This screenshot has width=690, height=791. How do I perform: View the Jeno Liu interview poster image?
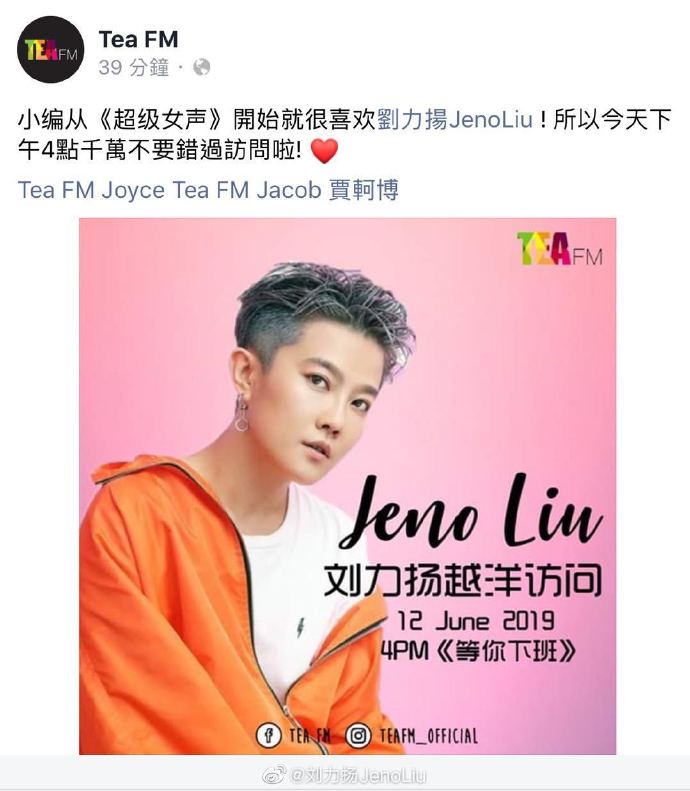347,485
